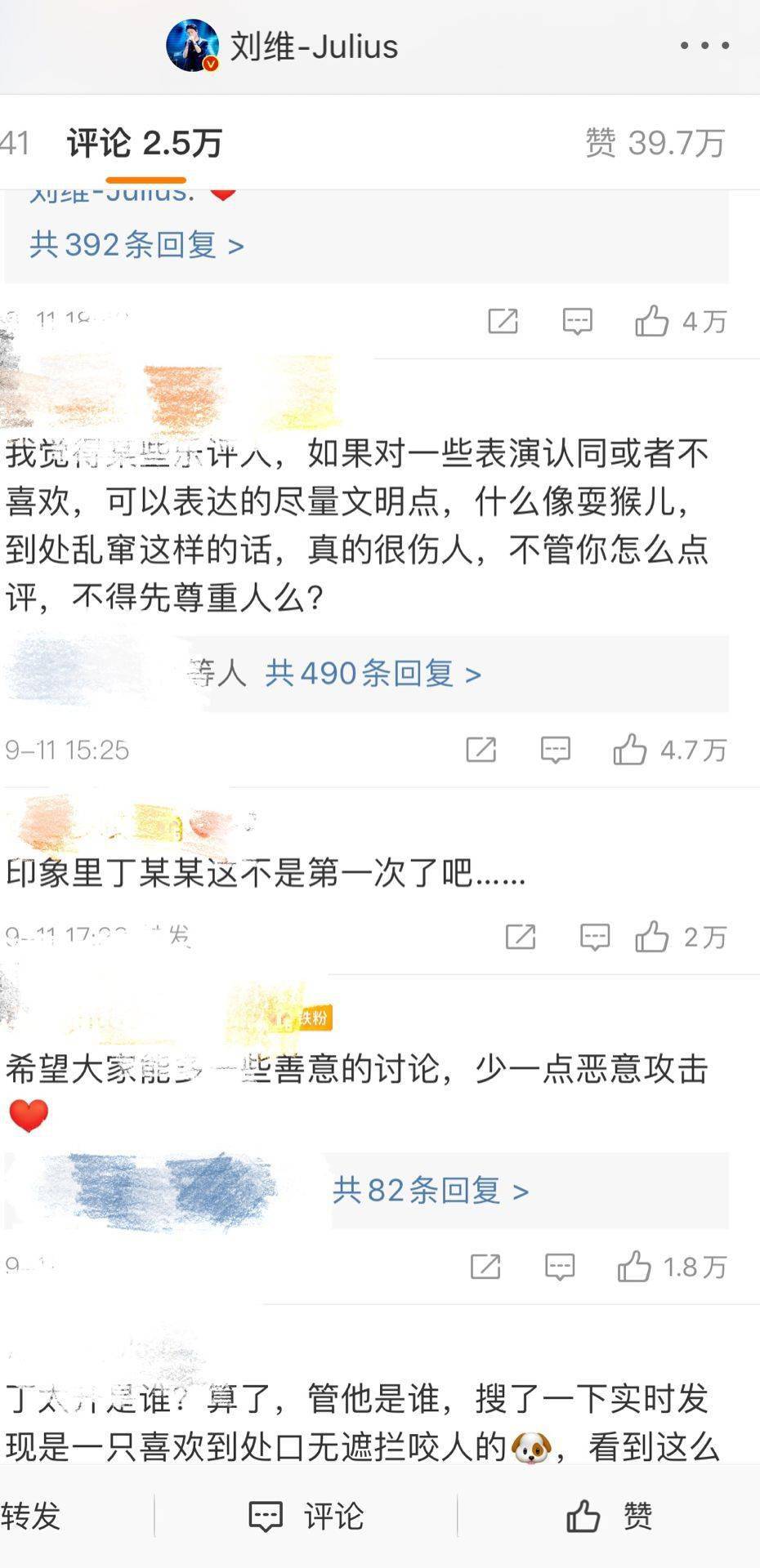Like the comment with 4万 likes
This screenshot has width=760, height=1568.
pos(652,322)
